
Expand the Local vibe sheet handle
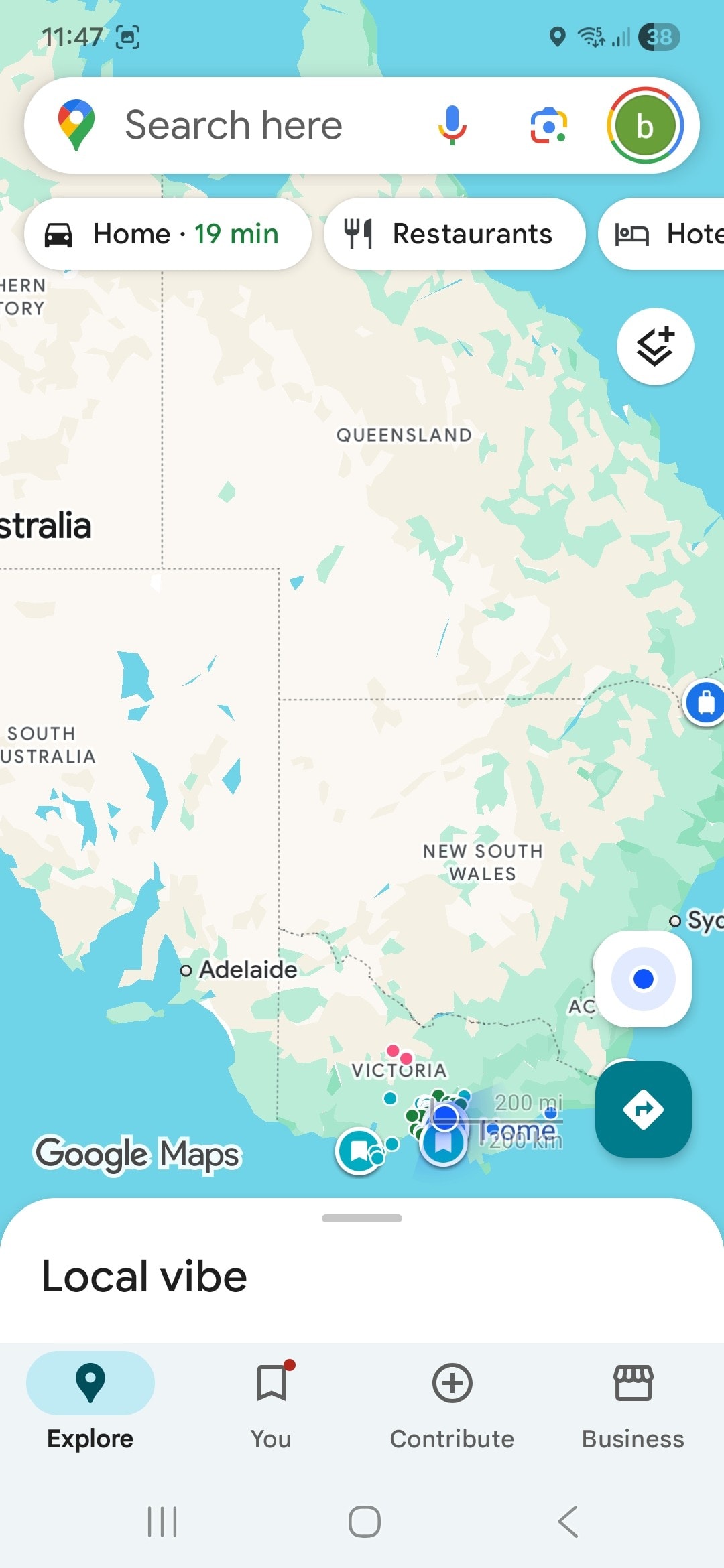(362, 1218)
